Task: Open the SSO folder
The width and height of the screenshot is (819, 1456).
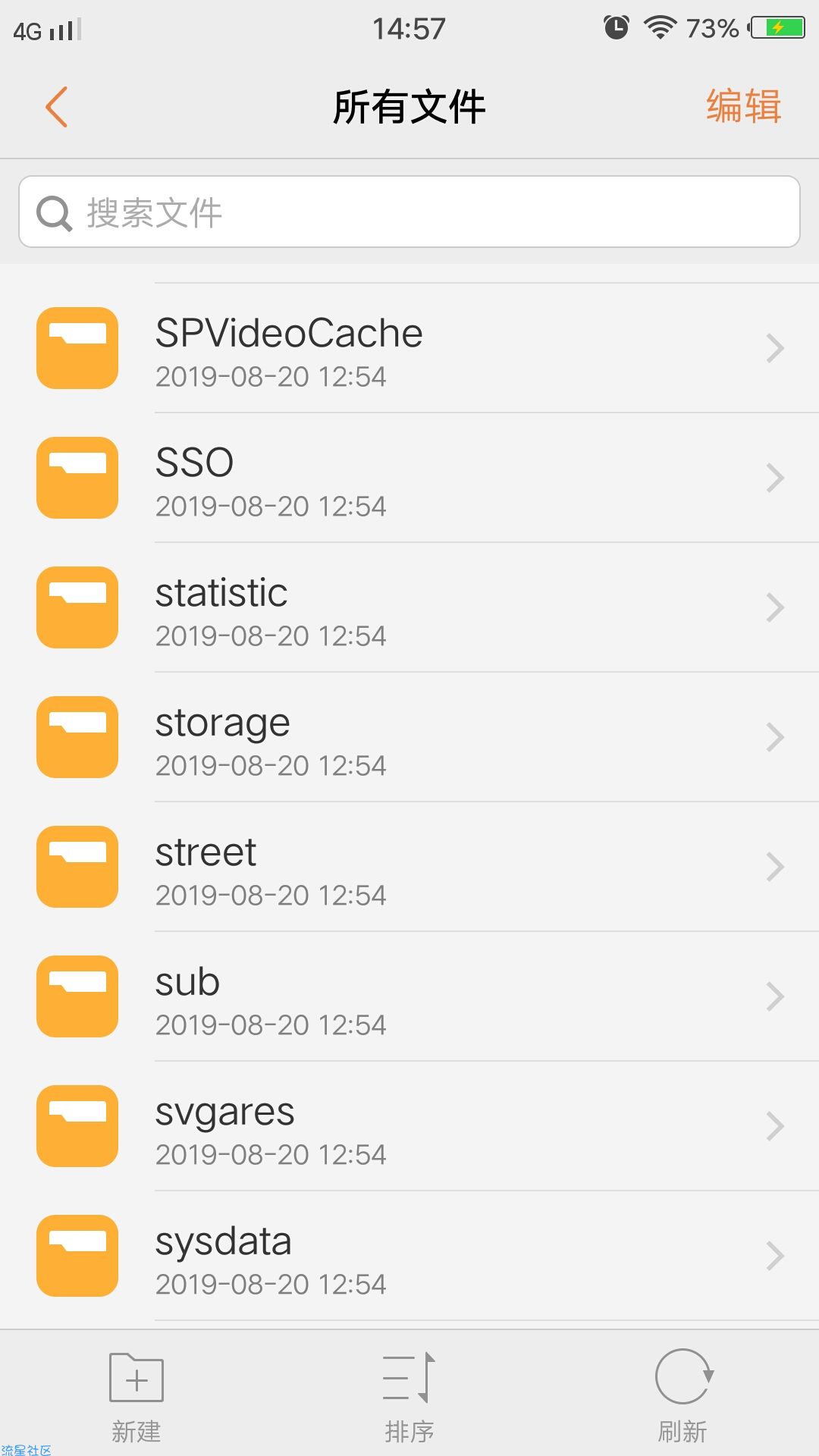Action: (409, 478)
